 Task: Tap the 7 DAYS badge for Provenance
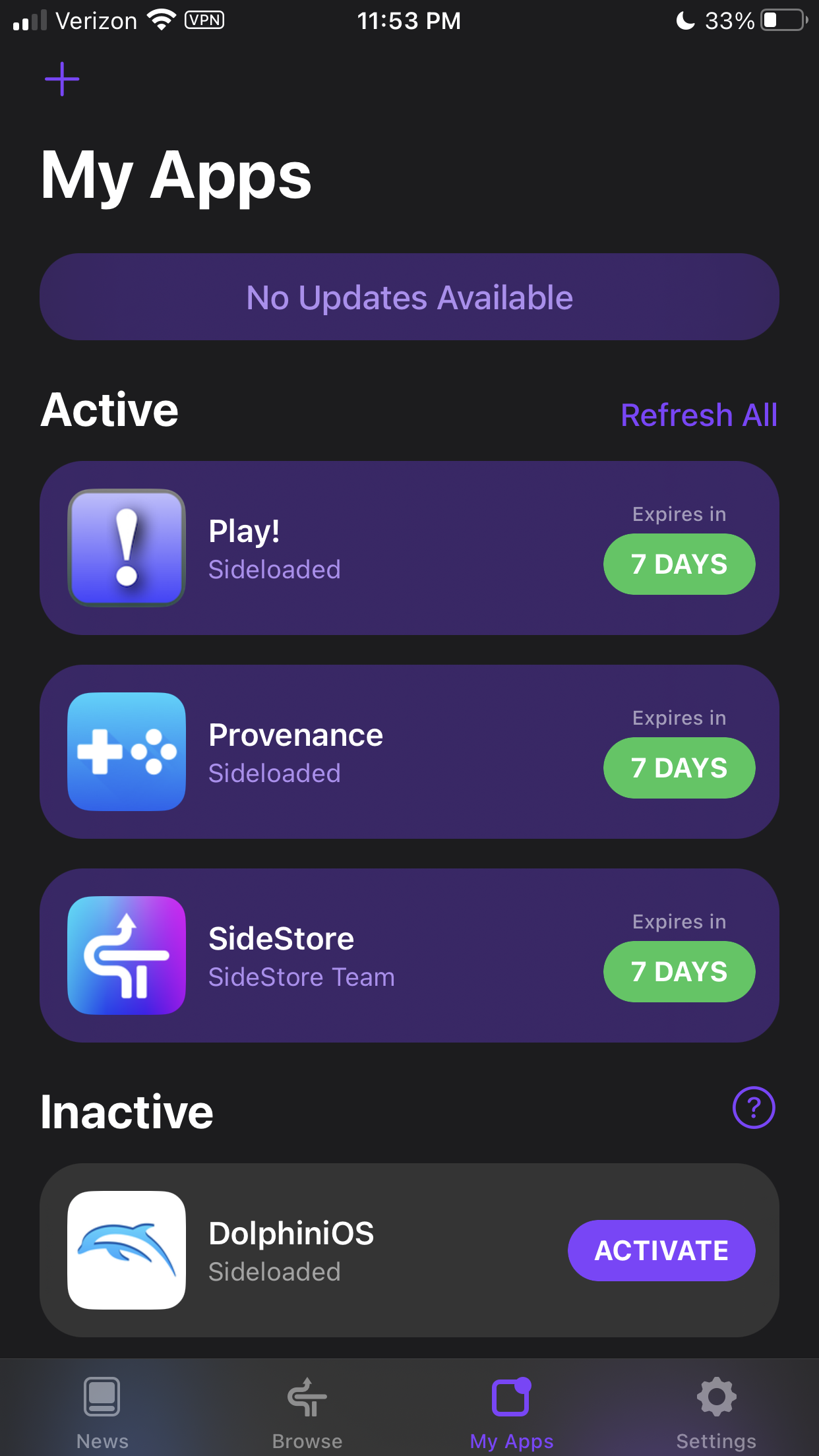click(679, 768)
